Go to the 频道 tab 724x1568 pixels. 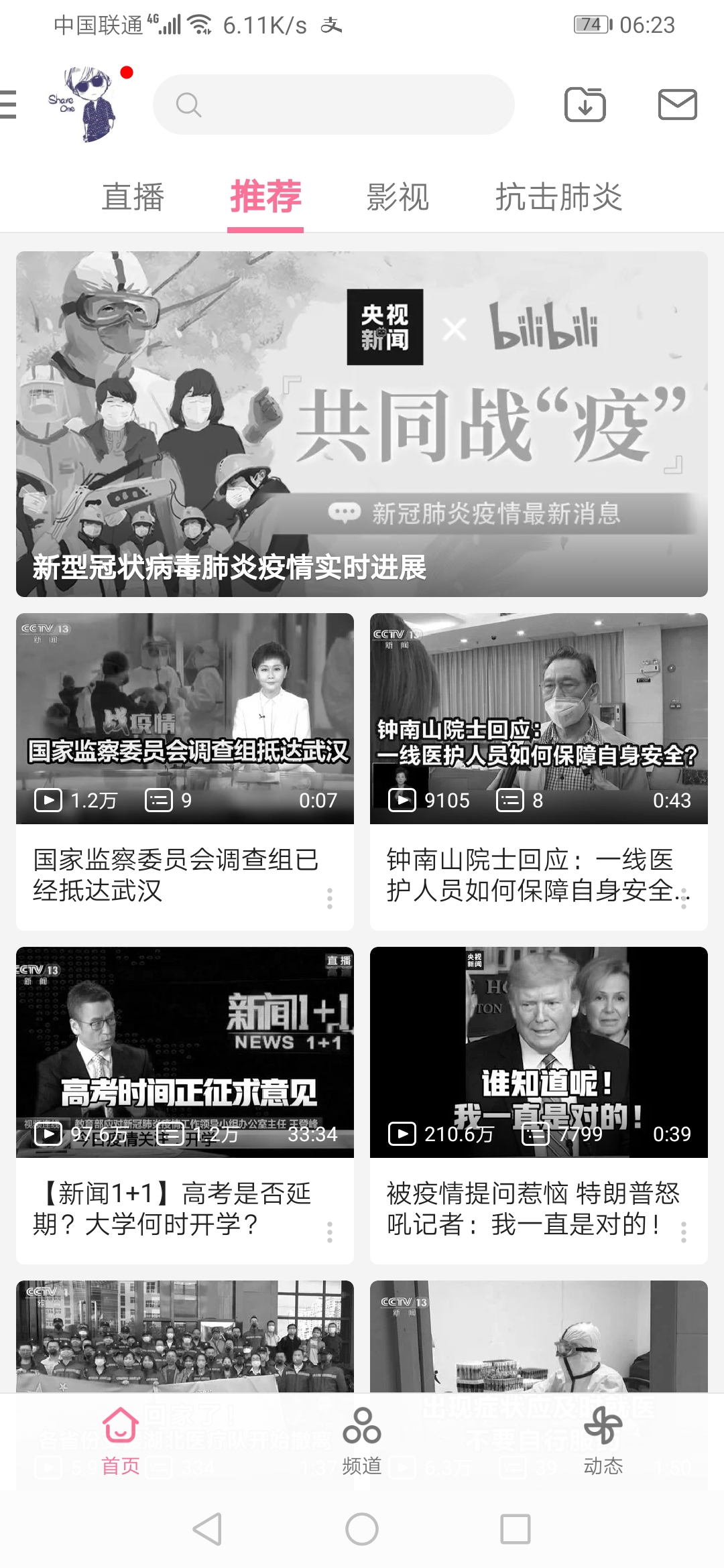pos(362,1441)
